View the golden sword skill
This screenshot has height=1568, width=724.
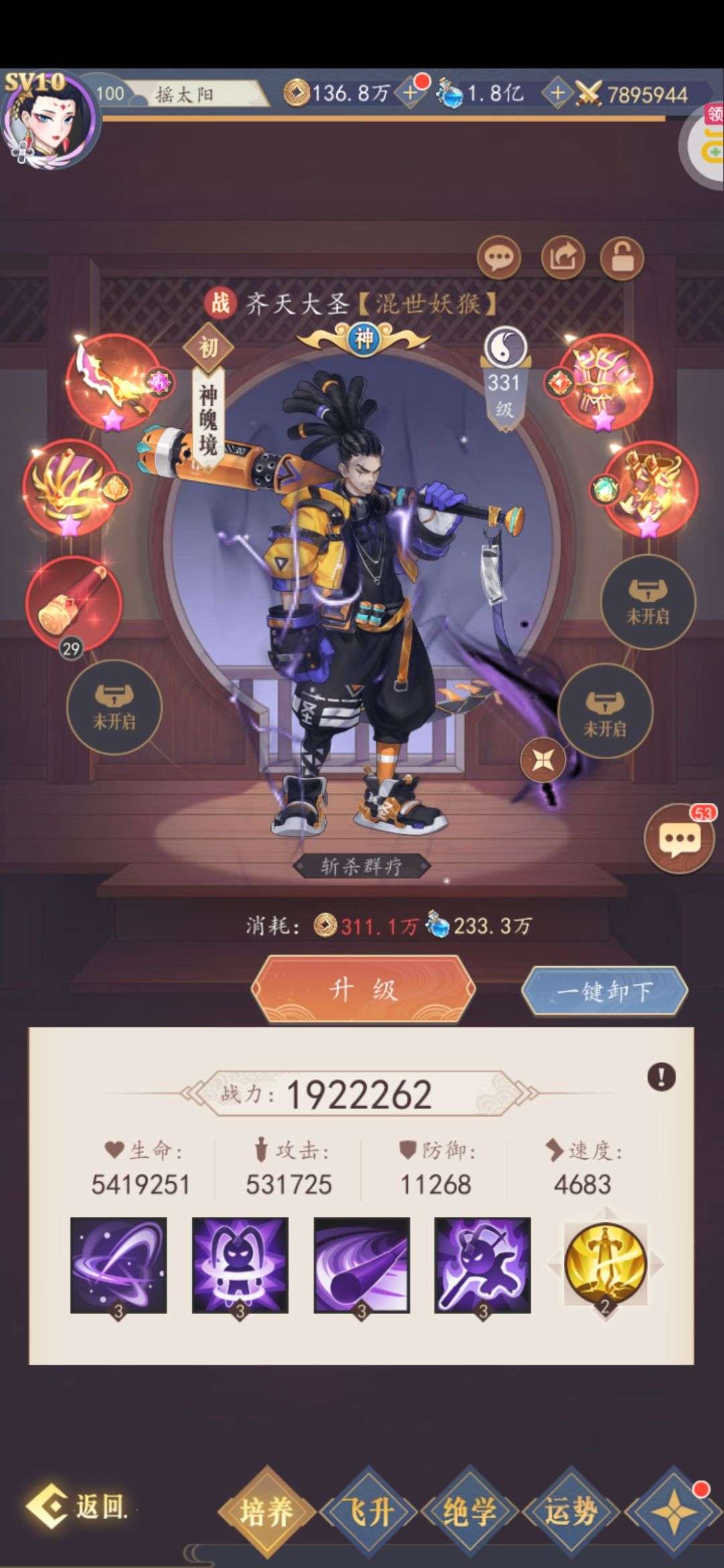[x=605, y=1264]
